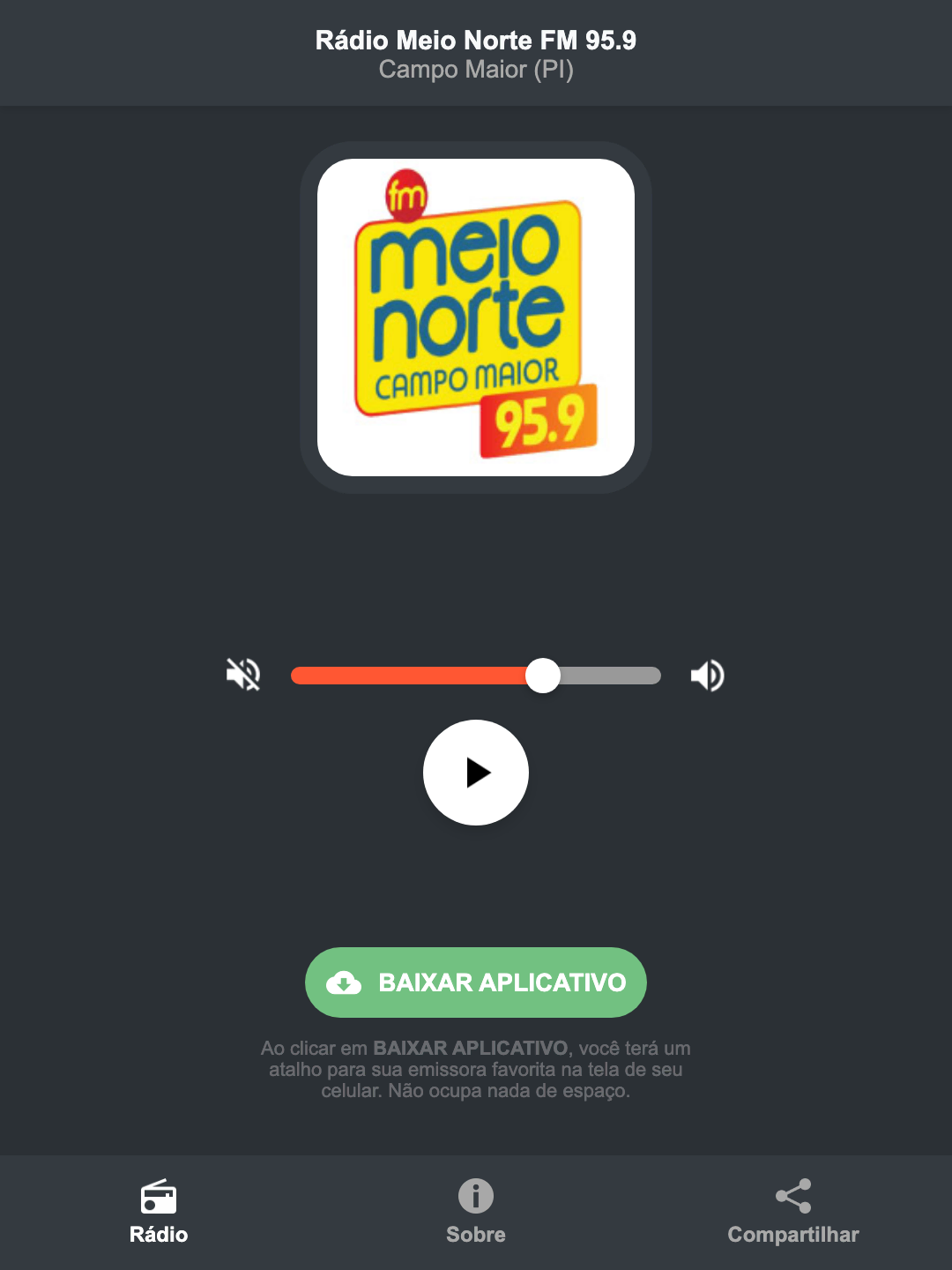952x1270 pixels.
Task: Select the Compartilhar tab
Action: click(792, 1213)
